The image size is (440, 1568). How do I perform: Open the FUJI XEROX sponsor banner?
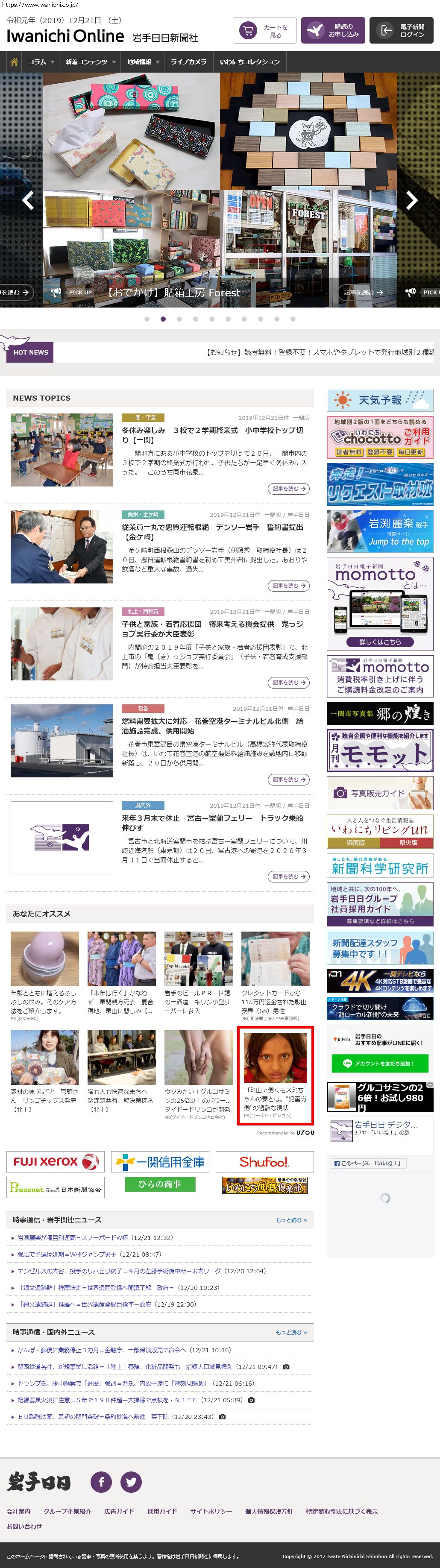pyautogui.click(x=56, y=1161)
